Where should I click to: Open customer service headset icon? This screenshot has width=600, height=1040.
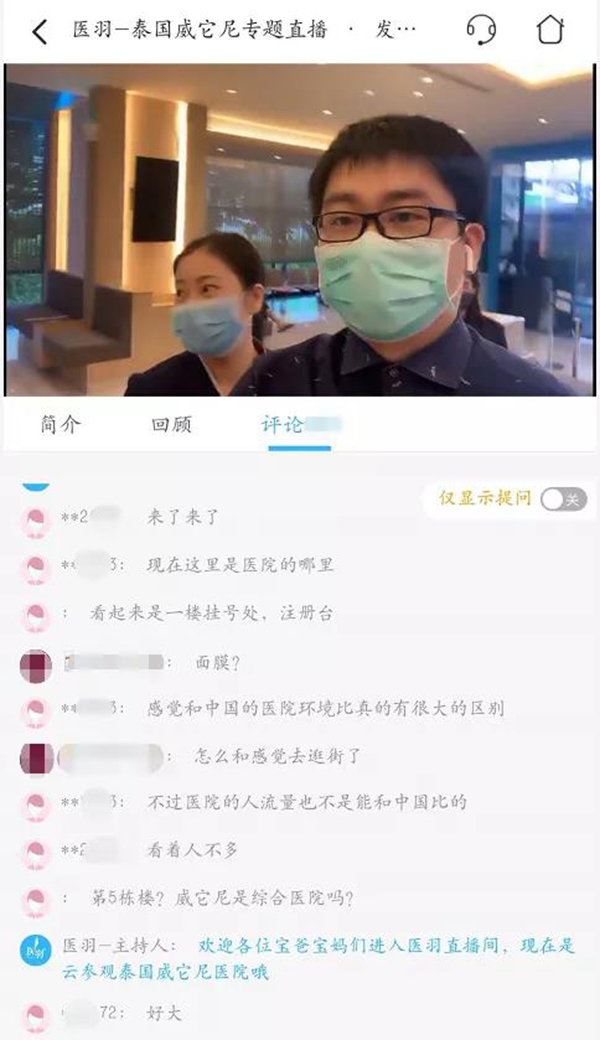tap(481, 31)
